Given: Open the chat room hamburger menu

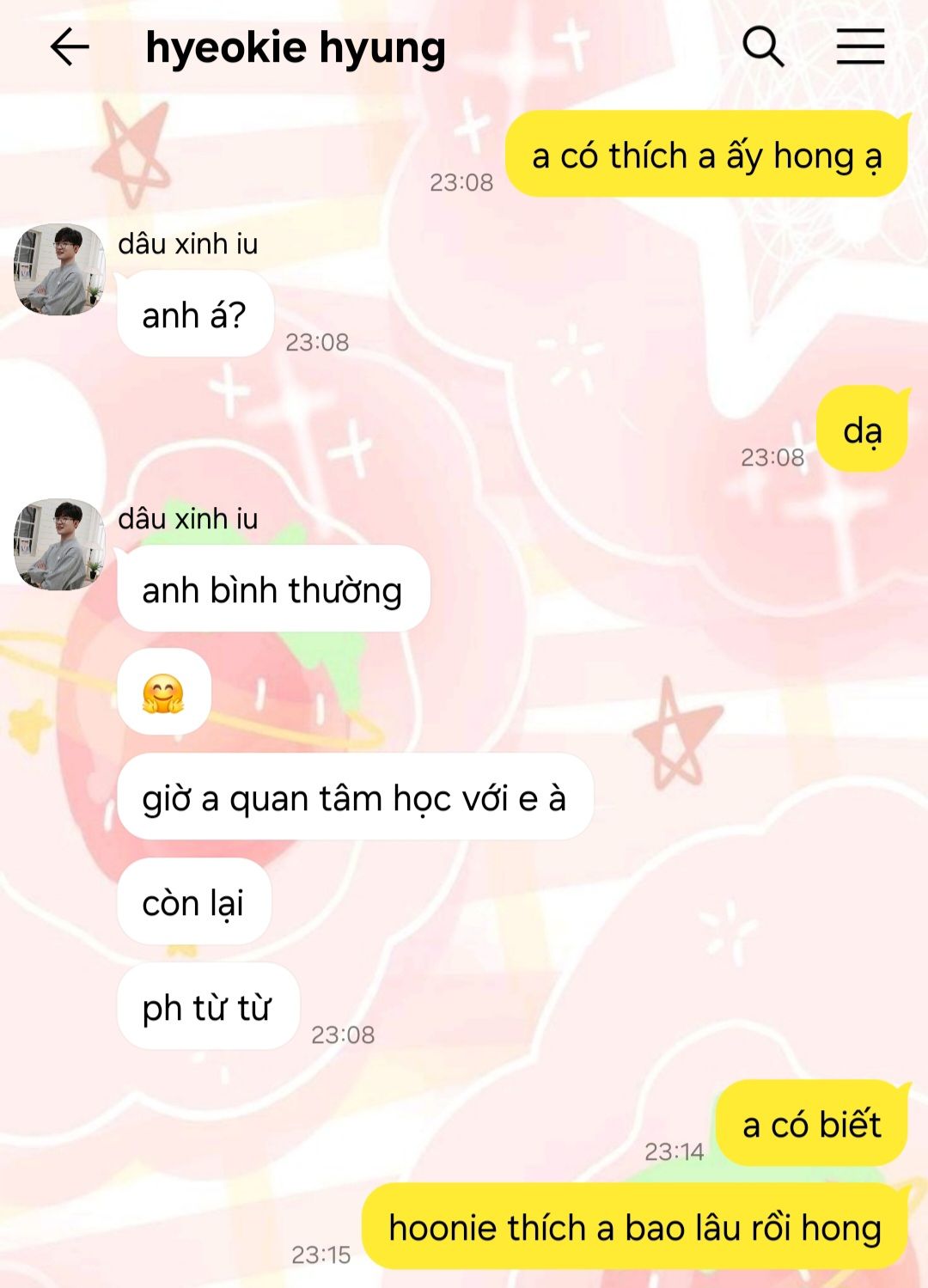Looking at the screenshot, I should [860, 46].
